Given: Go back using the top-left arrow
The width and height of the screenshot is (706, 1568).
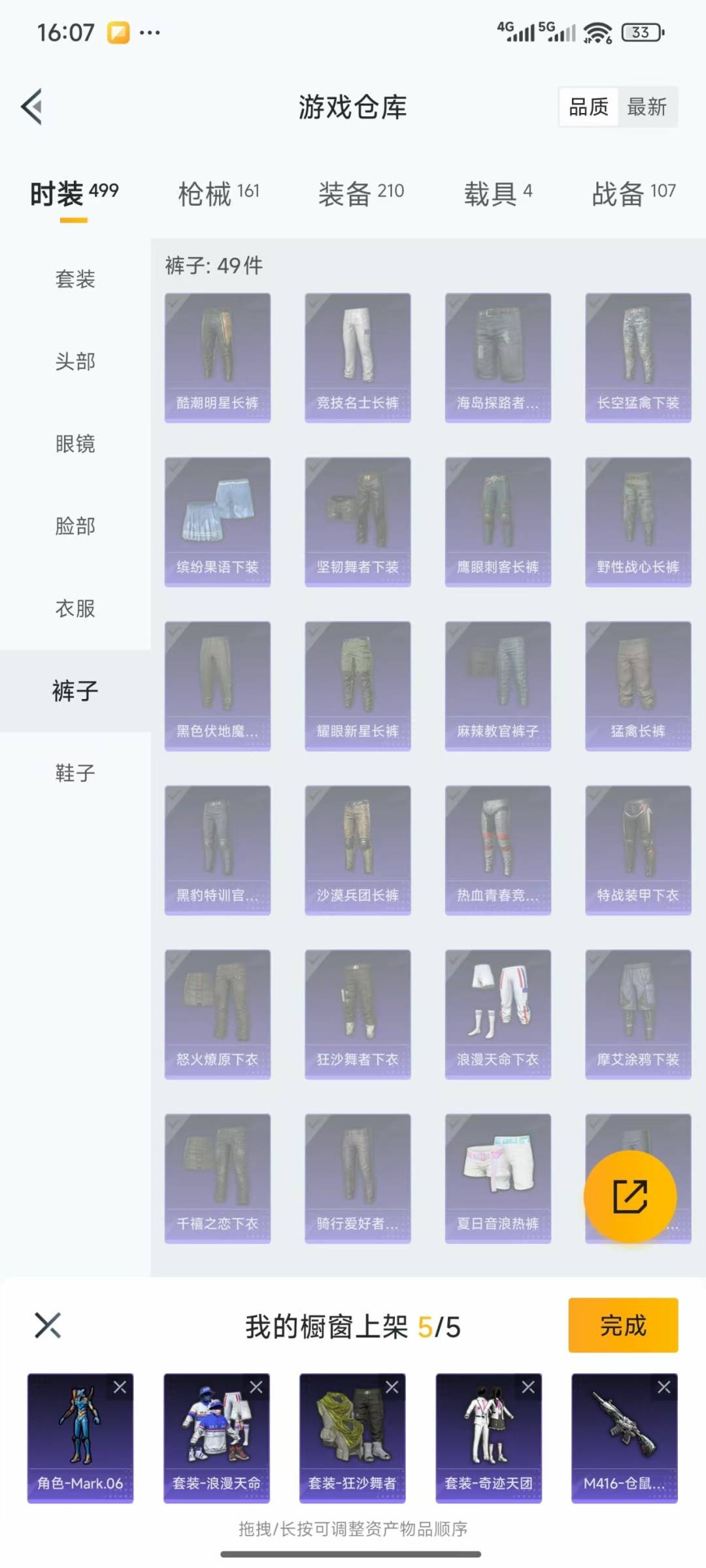Looking at the screenshot, I should tap(32, 106).
